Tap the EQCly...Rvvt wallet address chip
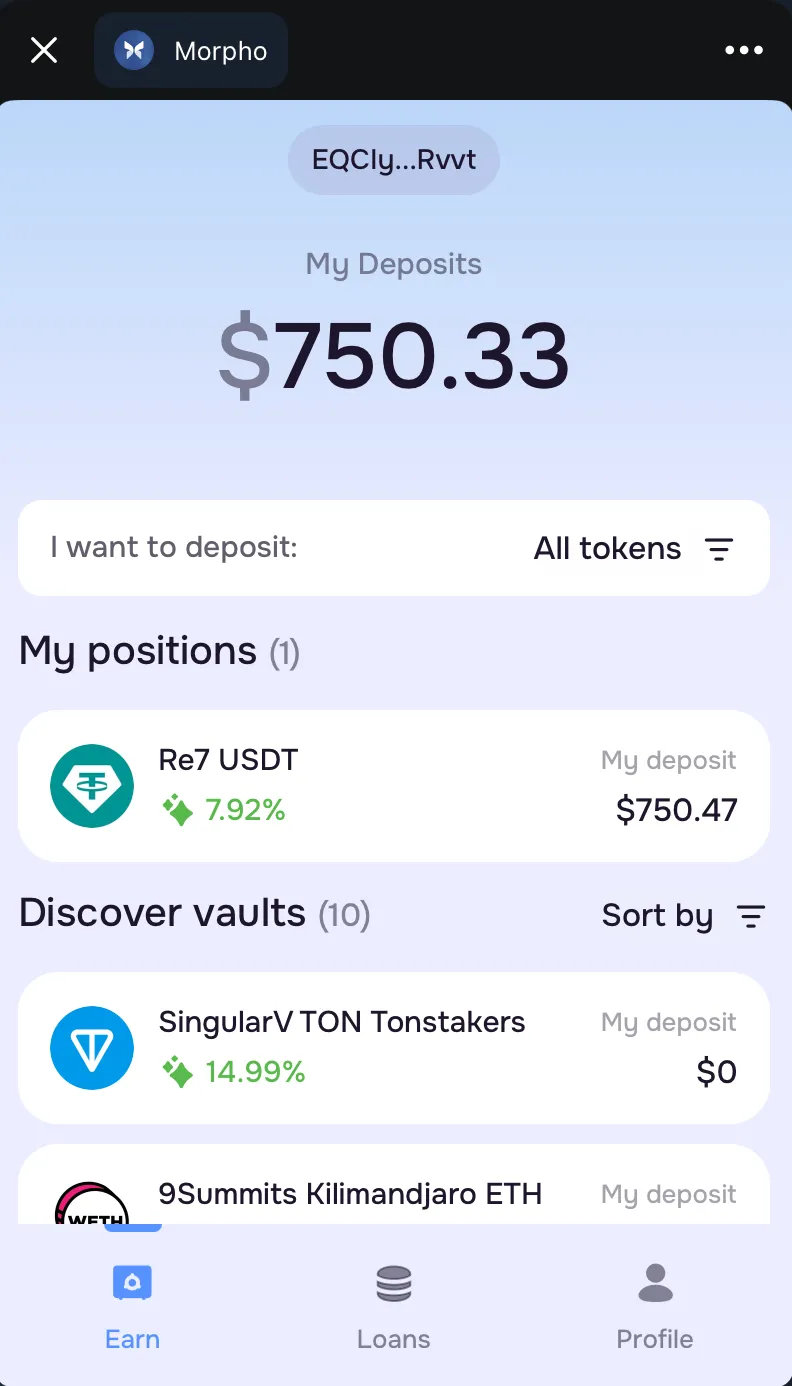792x1386 pixels. click(394, 160)
